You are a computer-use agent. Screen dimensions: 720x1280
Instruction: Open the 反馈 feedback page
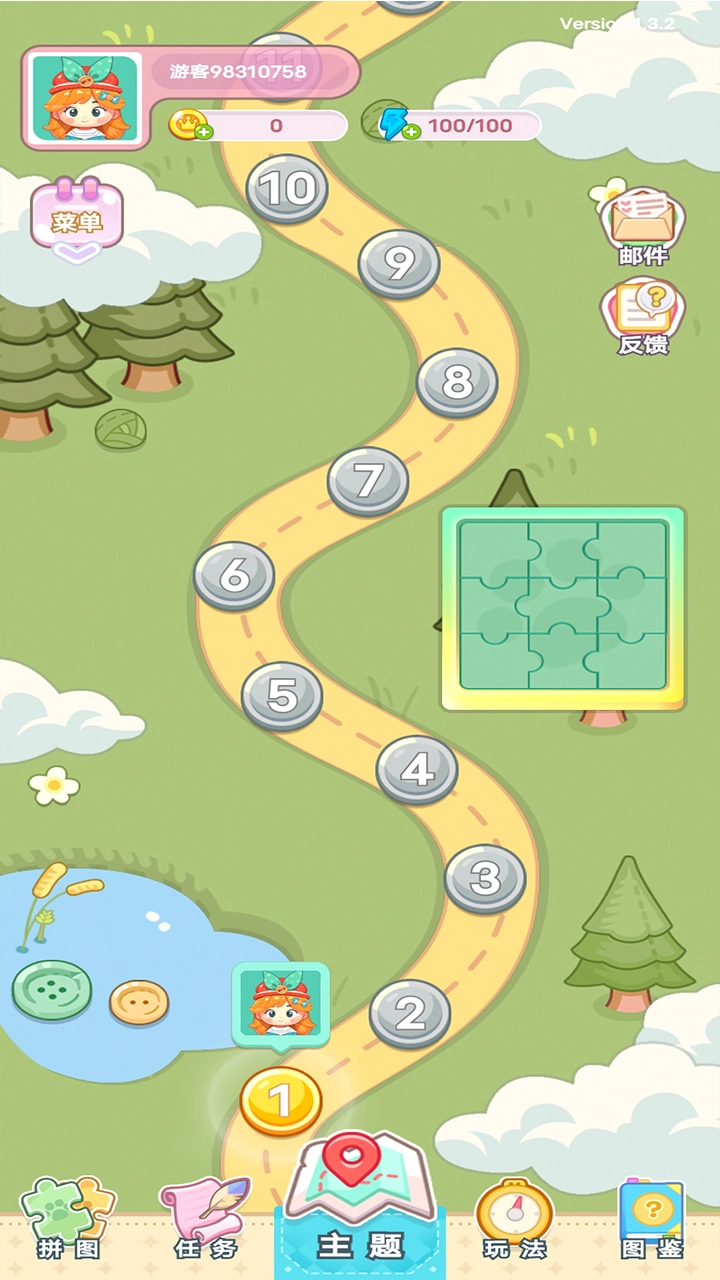pos(643,315)
